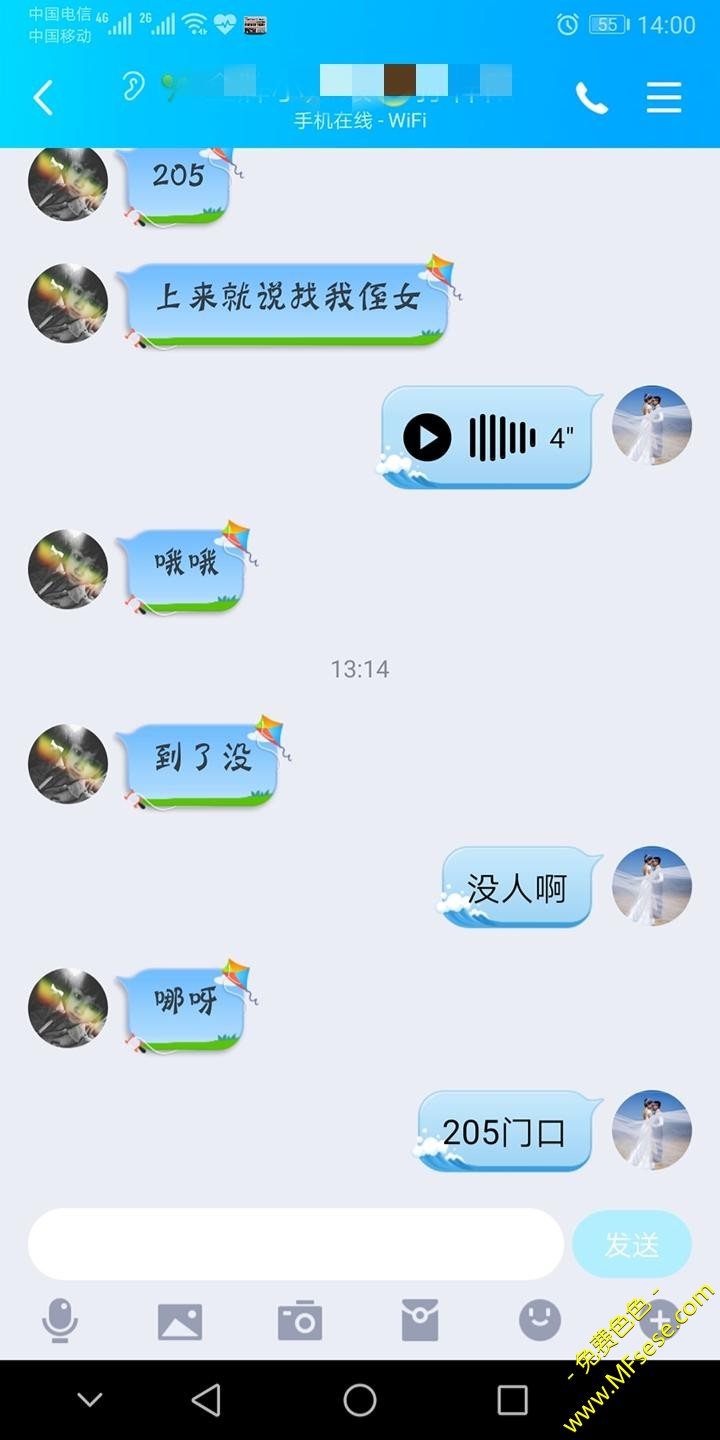Screen dimensions: 720x1440
Task: Open the emoji picker
Action: (540, 1322)
